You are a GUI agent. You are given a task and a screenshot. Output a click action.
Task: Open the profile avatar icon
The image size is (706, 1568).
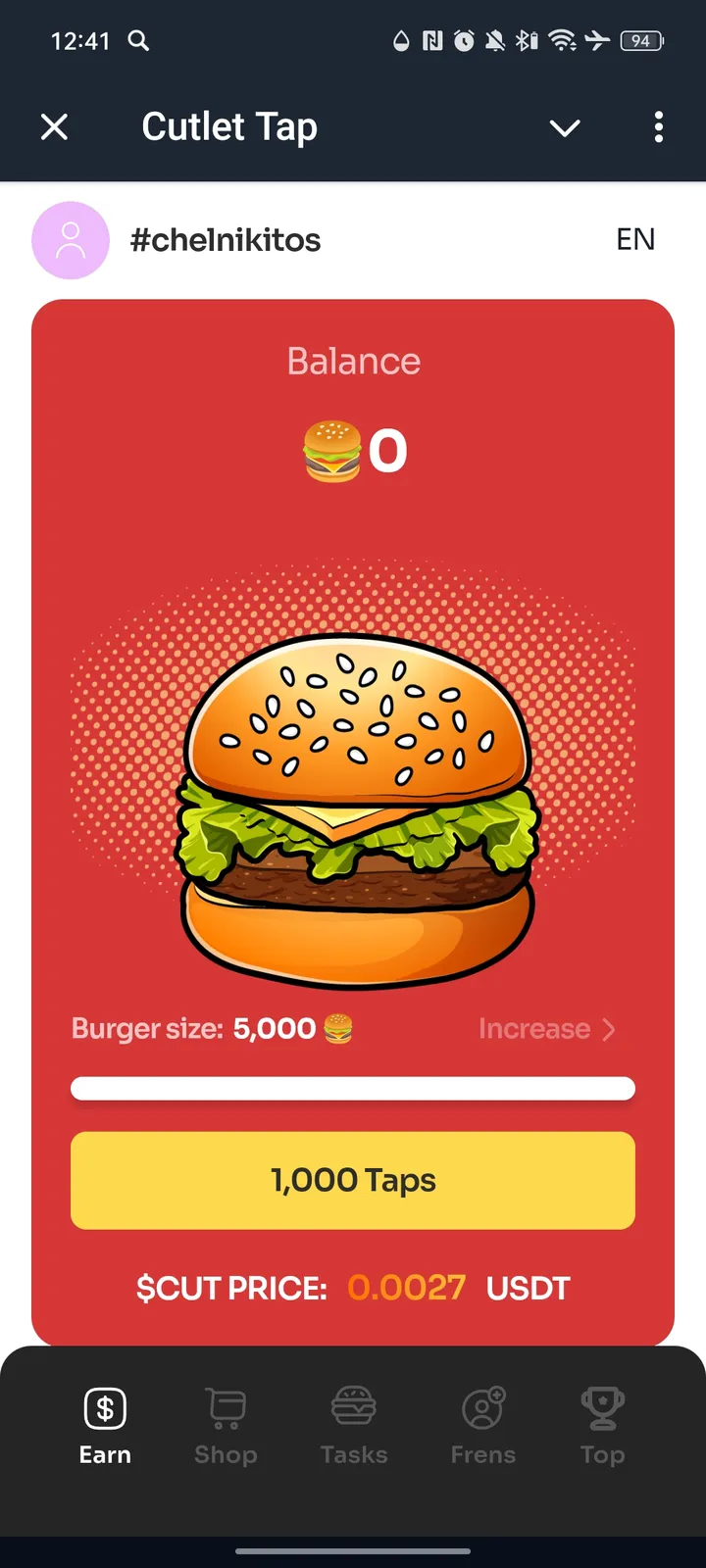(x=71, y=240)
